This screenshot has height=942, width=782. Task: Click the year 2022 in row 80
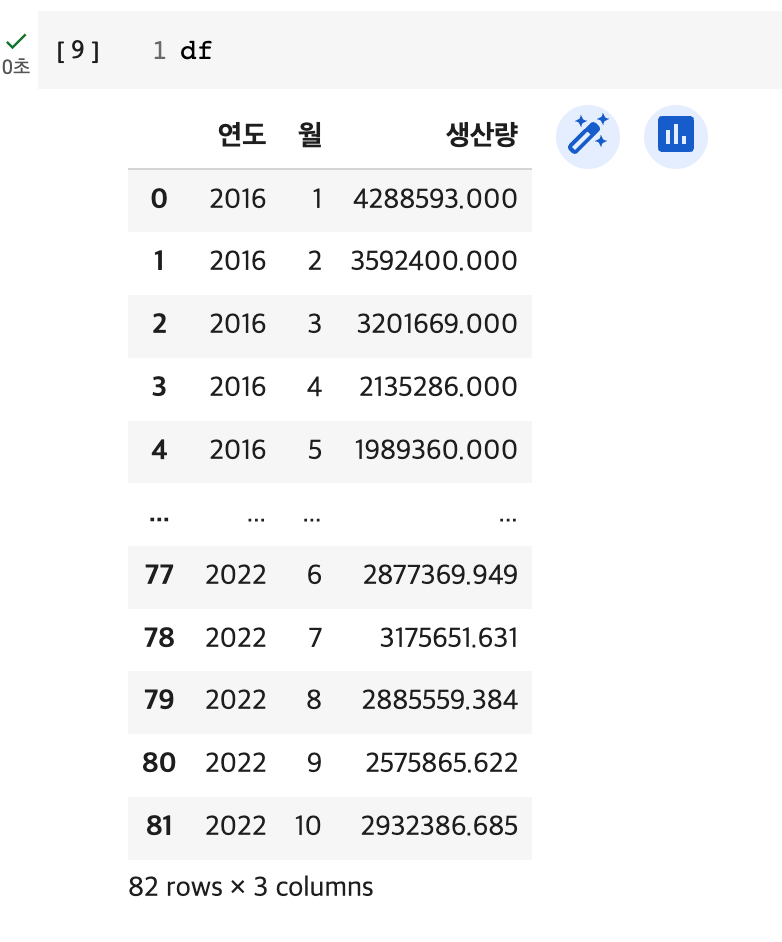pyautogui.click(x=236, y=764)
